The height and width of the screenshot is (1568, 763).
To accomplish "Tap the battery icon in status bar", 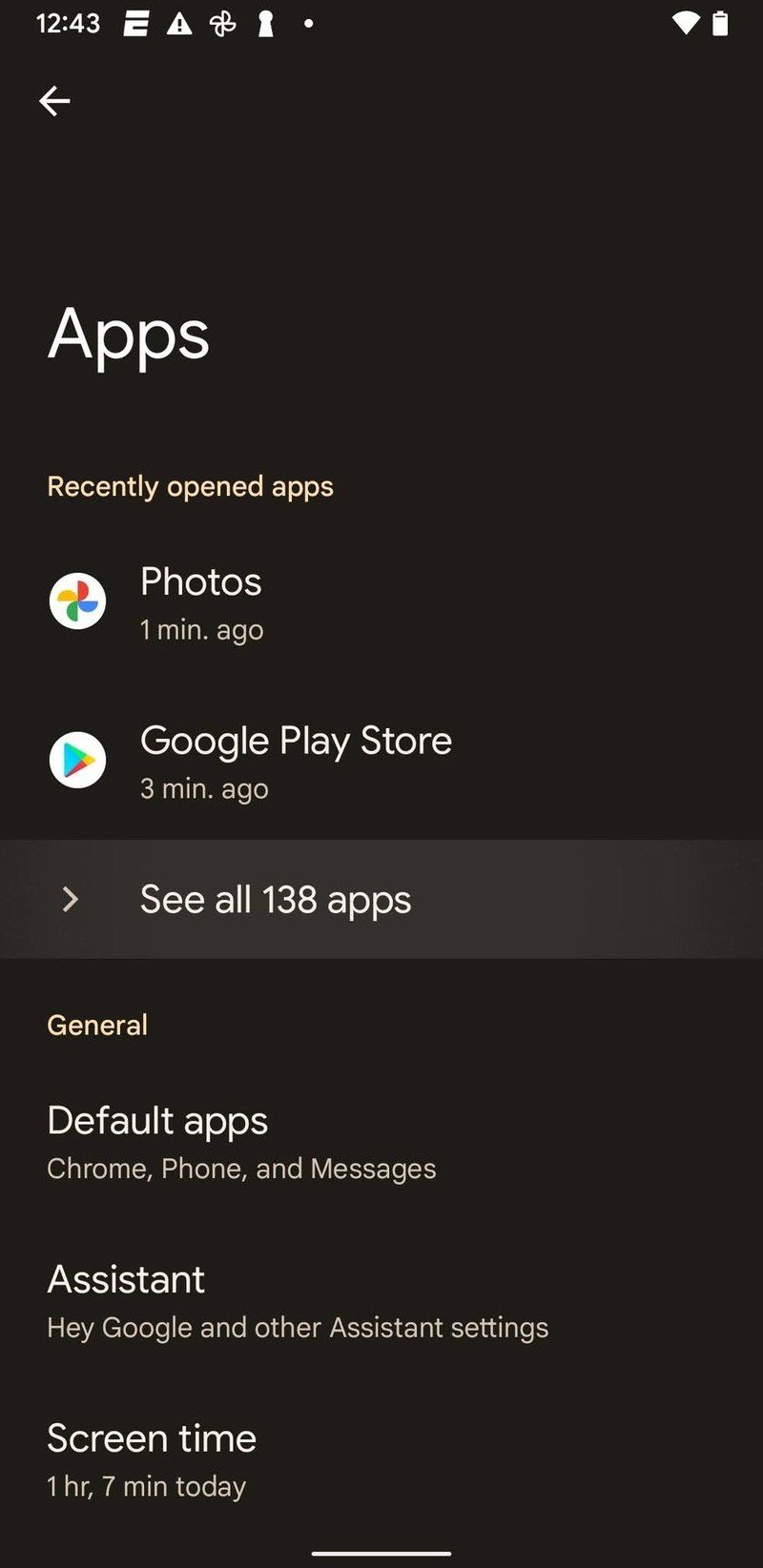I will click(720, 23).
